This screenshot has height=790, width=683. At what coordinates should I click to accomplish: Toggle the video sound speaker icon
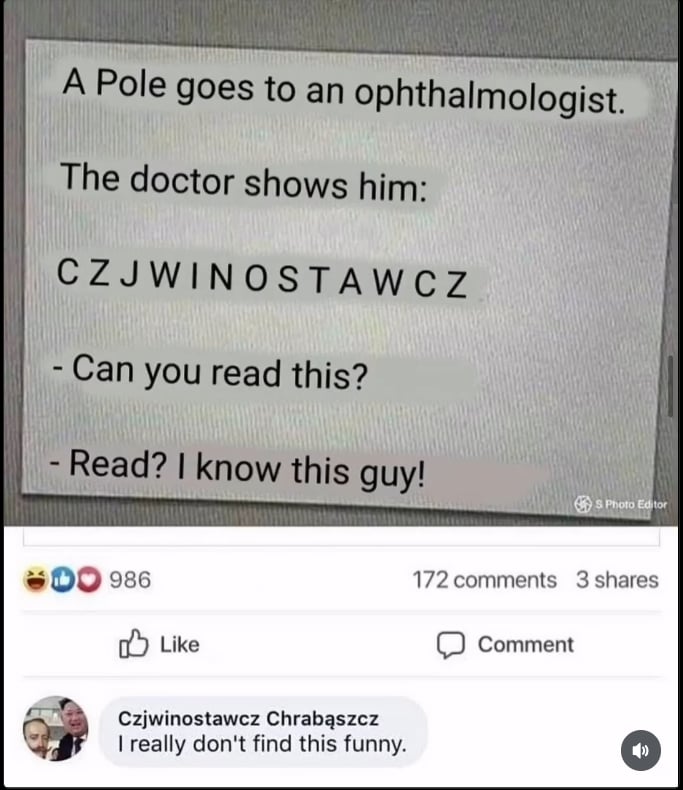[640, 750]
